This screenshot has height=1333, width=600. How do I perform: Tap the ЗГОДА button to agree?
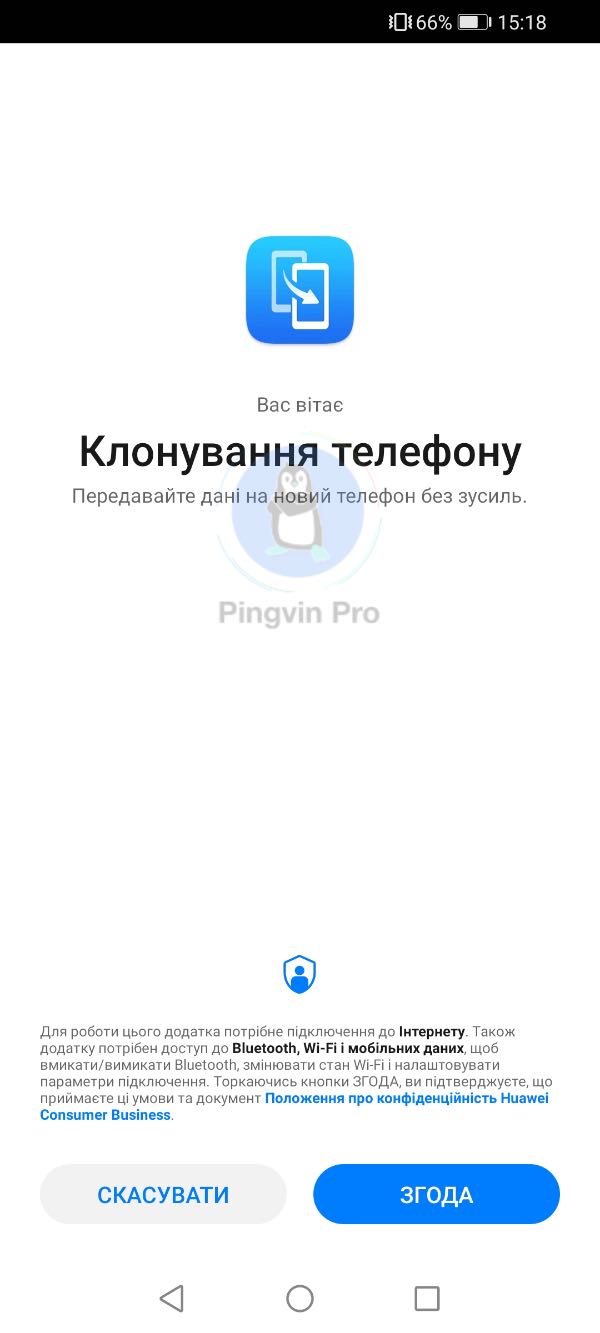pos(436,1194)
